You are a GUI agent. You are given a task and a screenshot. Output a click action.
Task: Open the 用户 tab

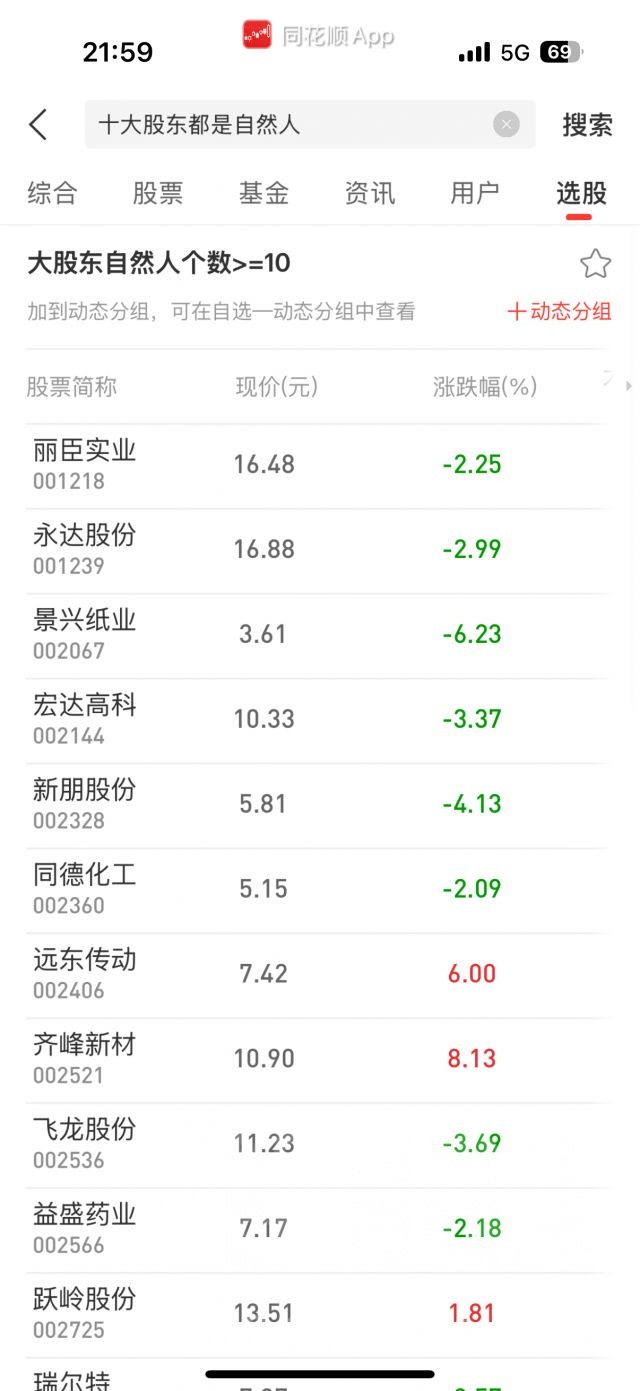pyautogui.click(x=475, y=193)
